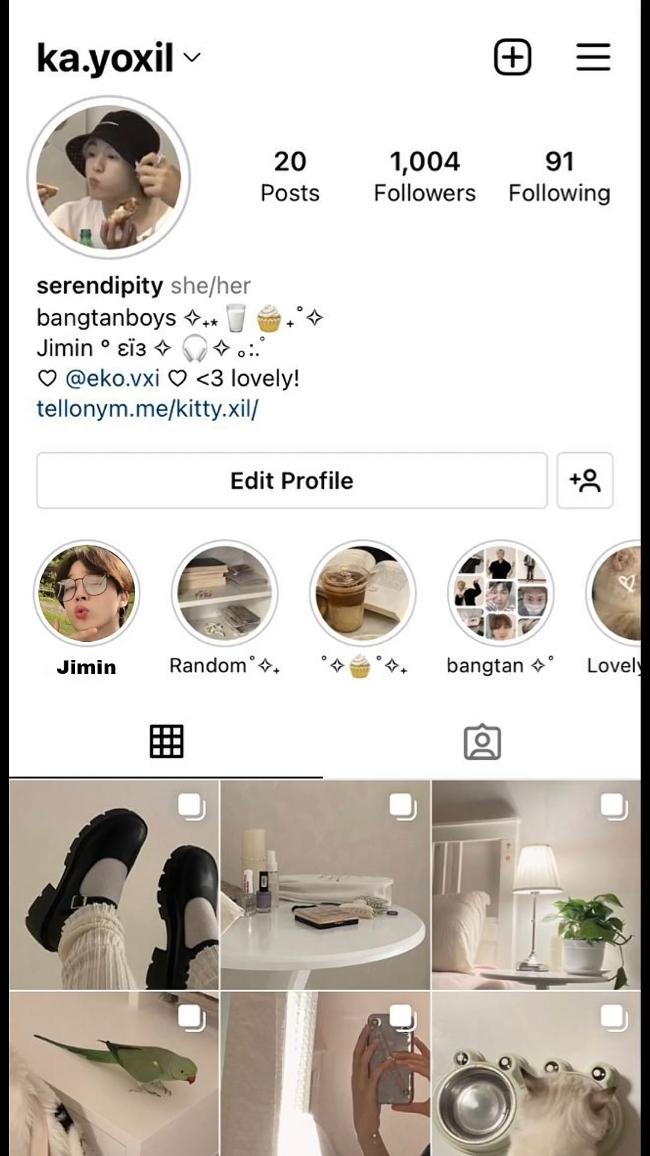This screenshot has width=650, height=1156.
Task: View the 1,004 Followers list
Action: tap(424, 176)
